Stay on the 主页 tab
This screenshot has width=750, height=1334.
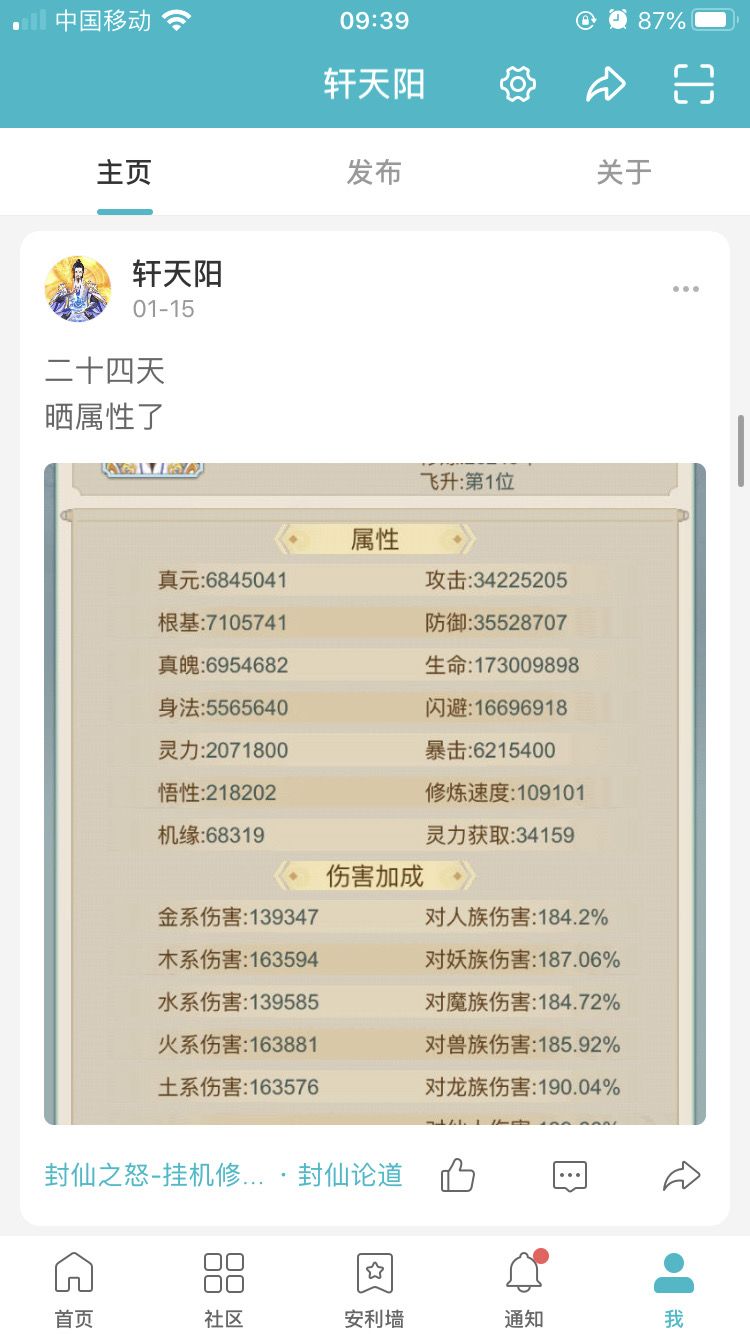coord(124,172)
